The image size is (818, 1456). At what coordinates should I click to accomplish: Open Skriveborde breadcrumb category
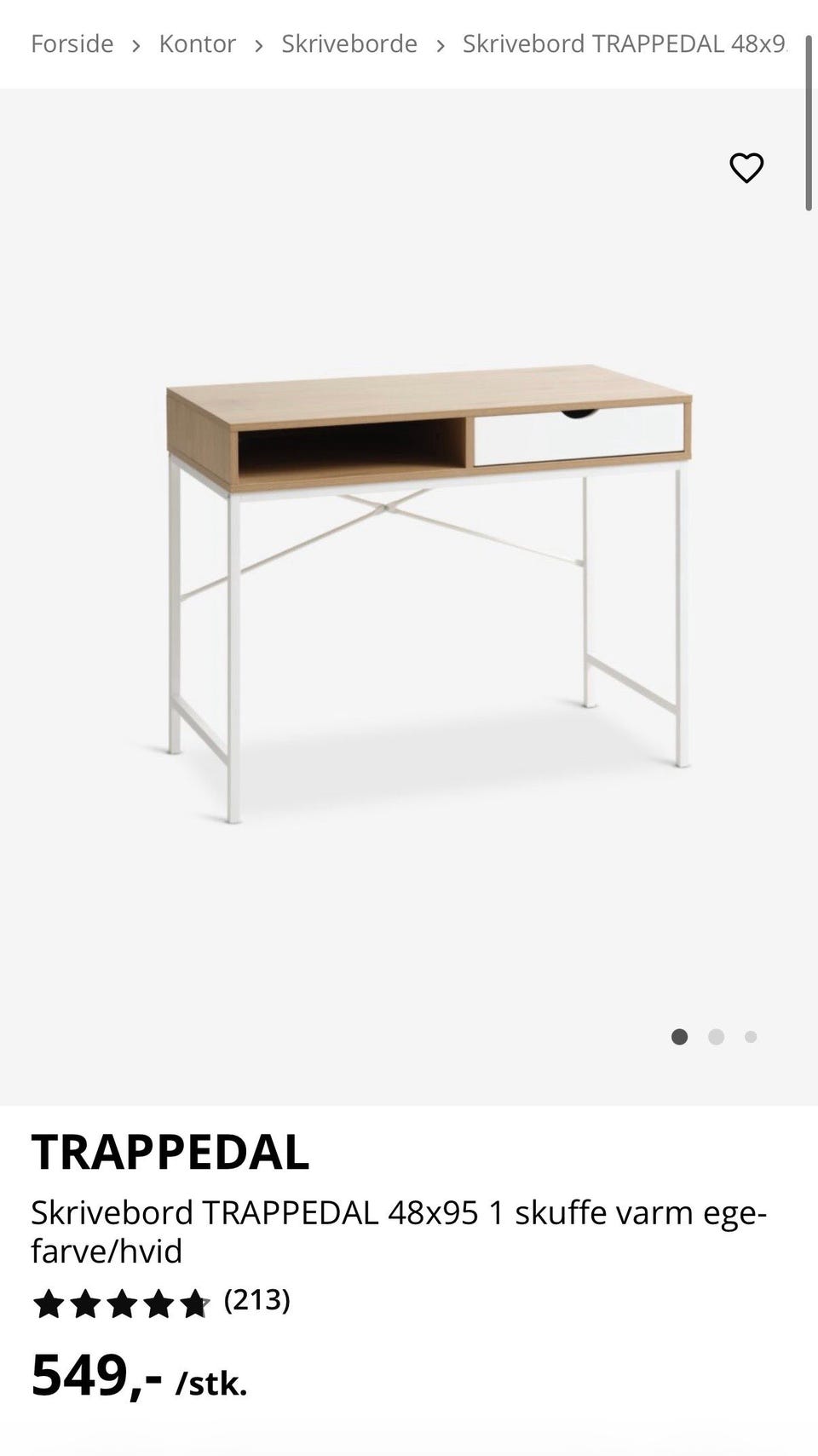coord(349,44)
